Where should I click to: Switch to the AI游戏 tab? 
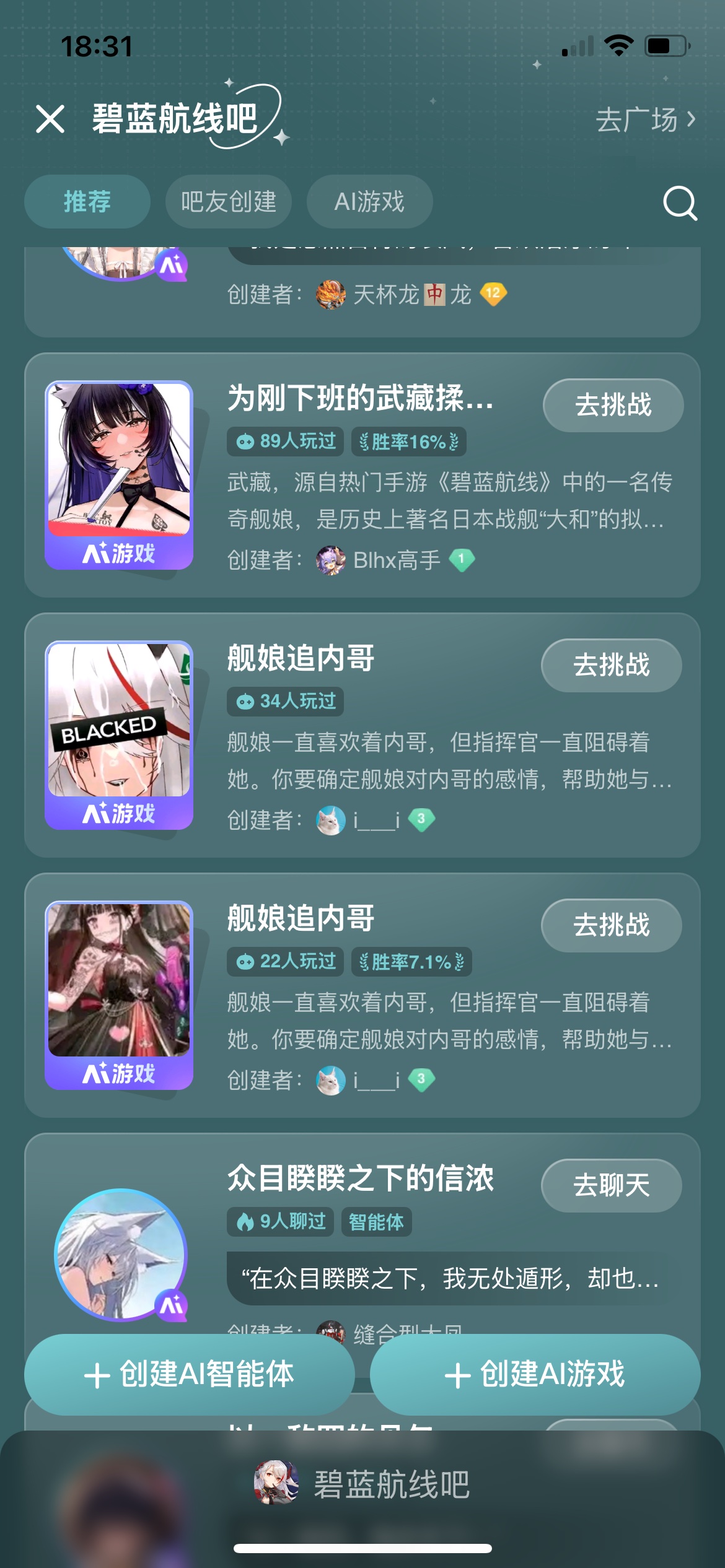click(369, 202)
